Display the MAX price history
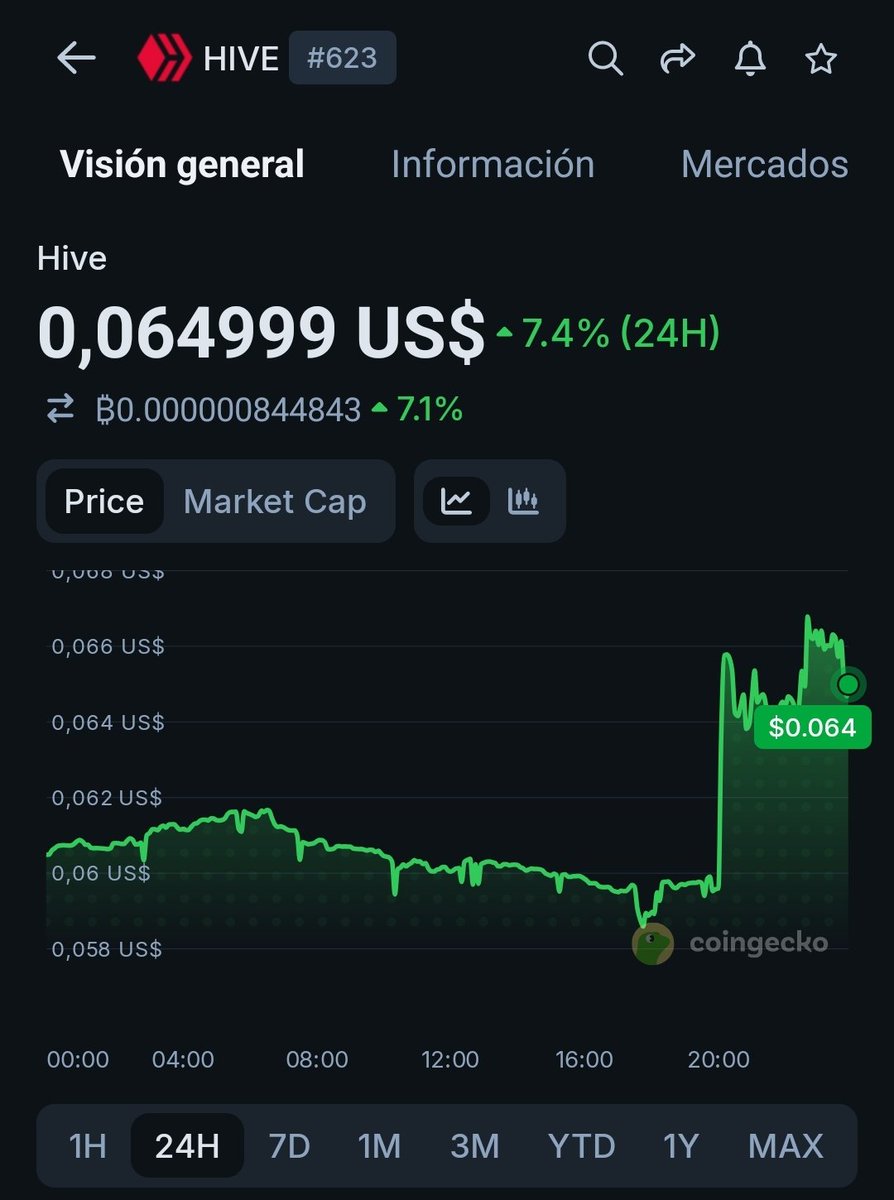 point(786,1145)
